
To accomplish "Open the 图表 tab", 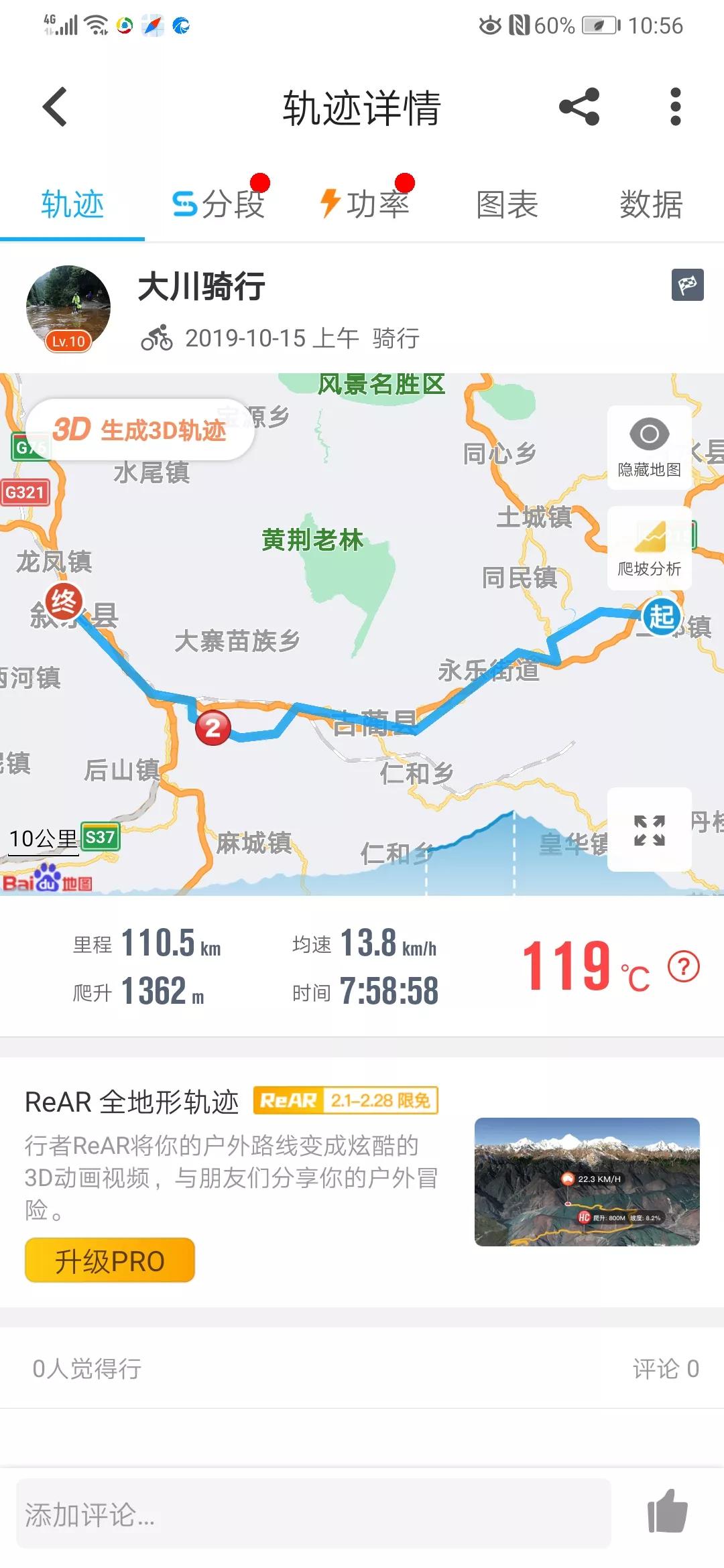I will pyautogui.click(x=507, y=204).
